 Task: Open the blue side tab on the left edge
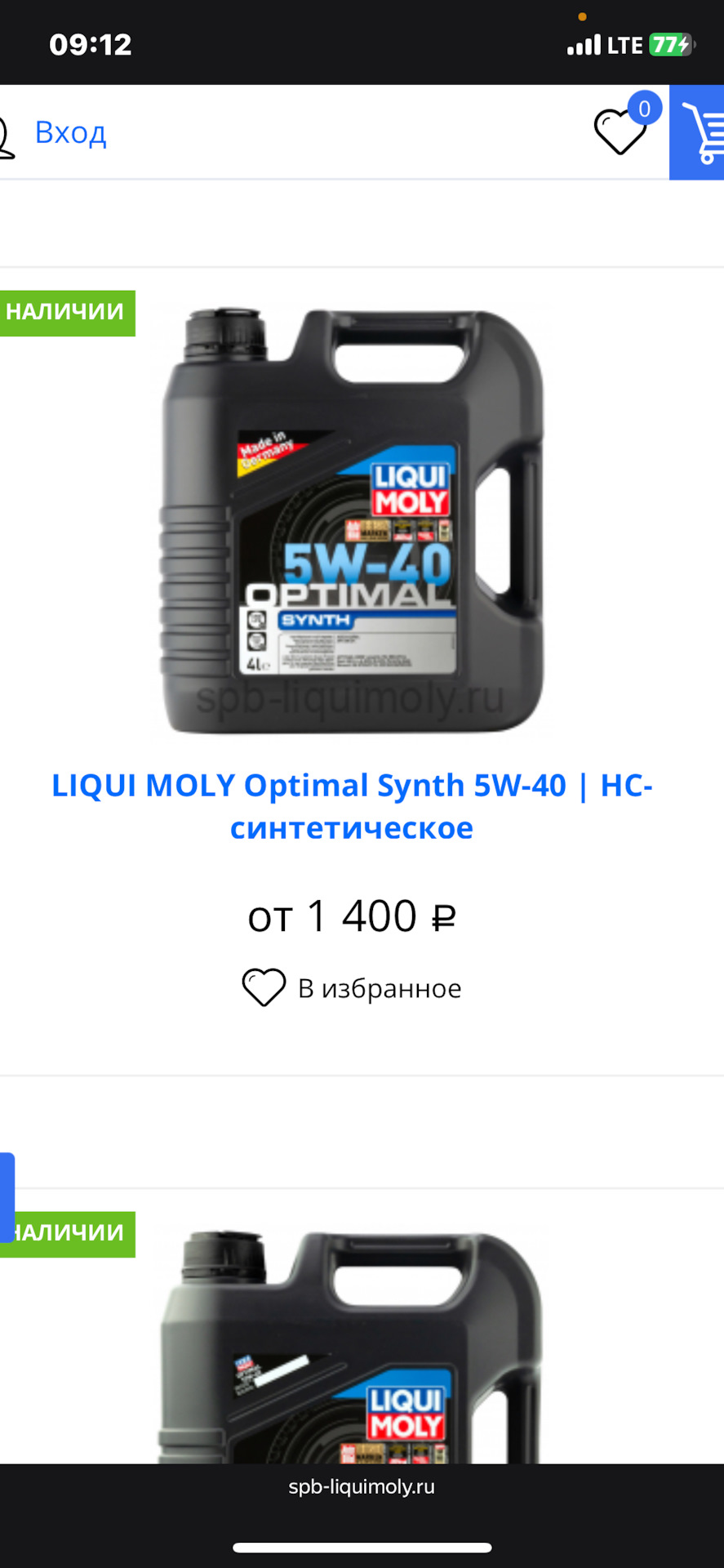point(7,1196)
